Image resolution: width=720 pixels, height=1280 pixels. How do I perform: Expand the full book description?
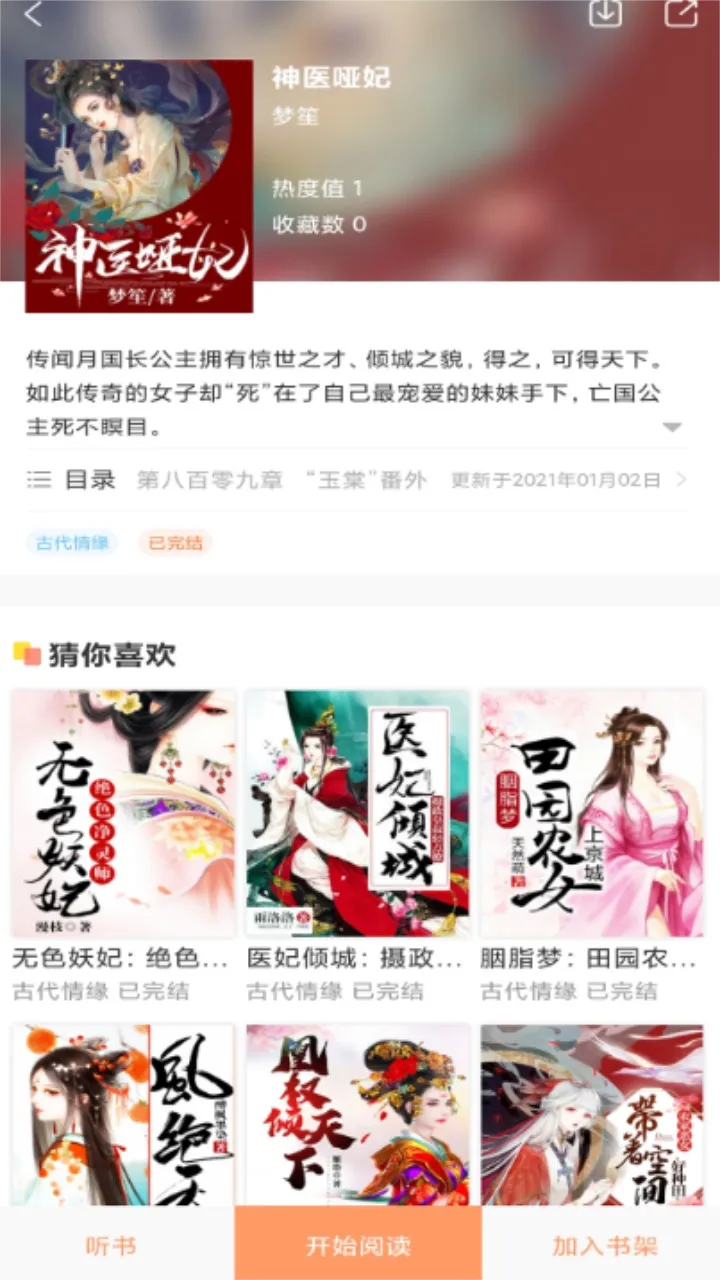pyautogui.click(x=672, y=427)
